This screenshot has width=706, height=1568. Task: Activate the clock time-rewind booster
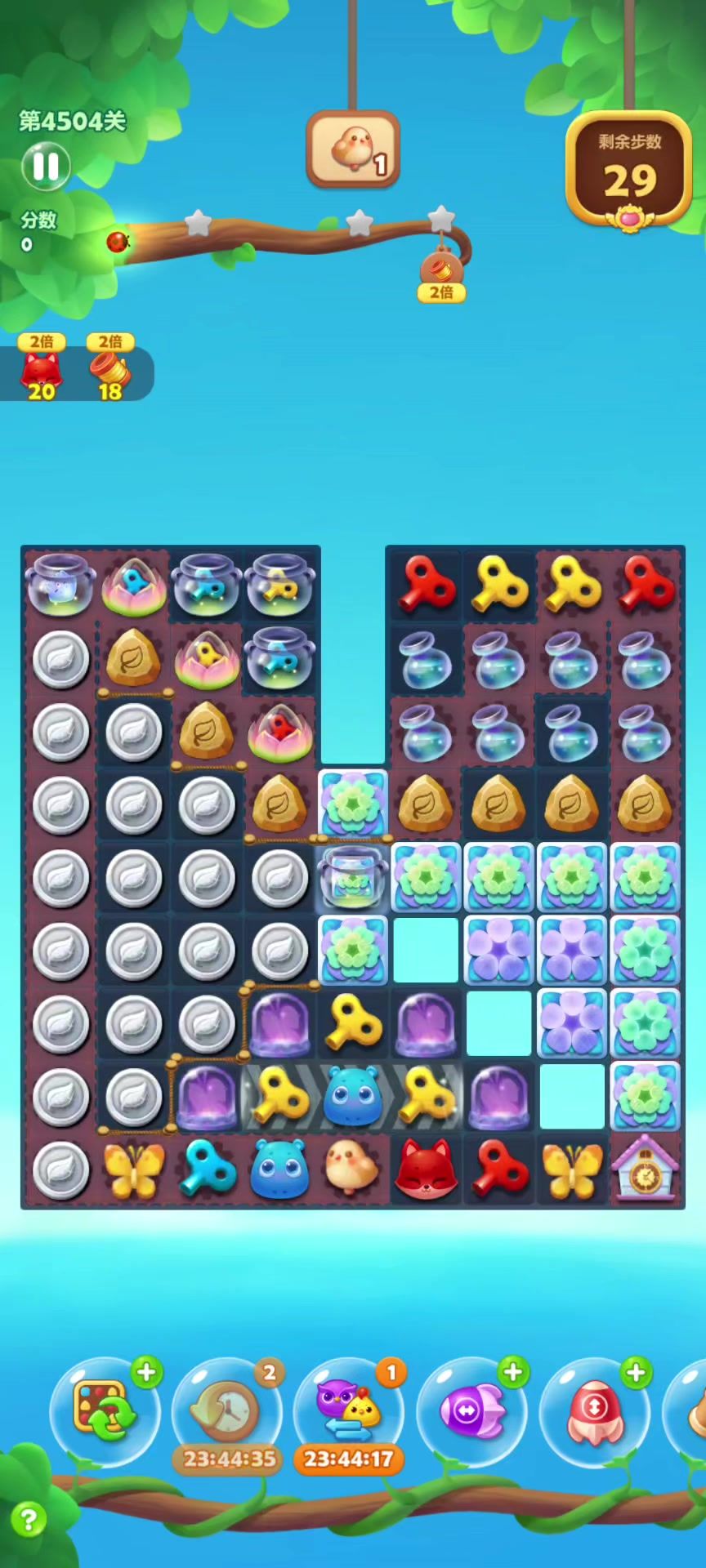[x=226, y=1411]
